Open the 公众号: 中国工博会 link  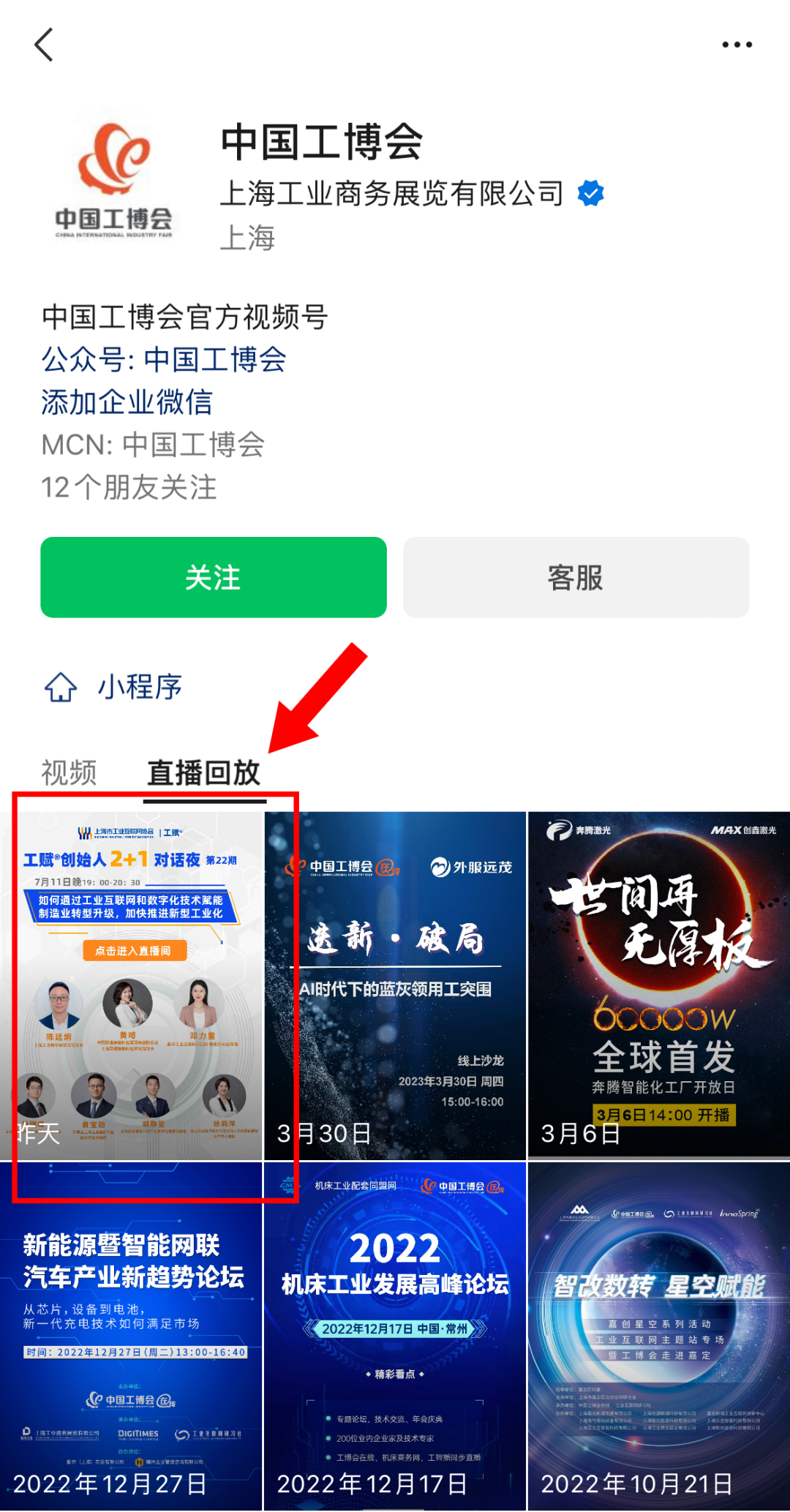[x=164, y=360]
